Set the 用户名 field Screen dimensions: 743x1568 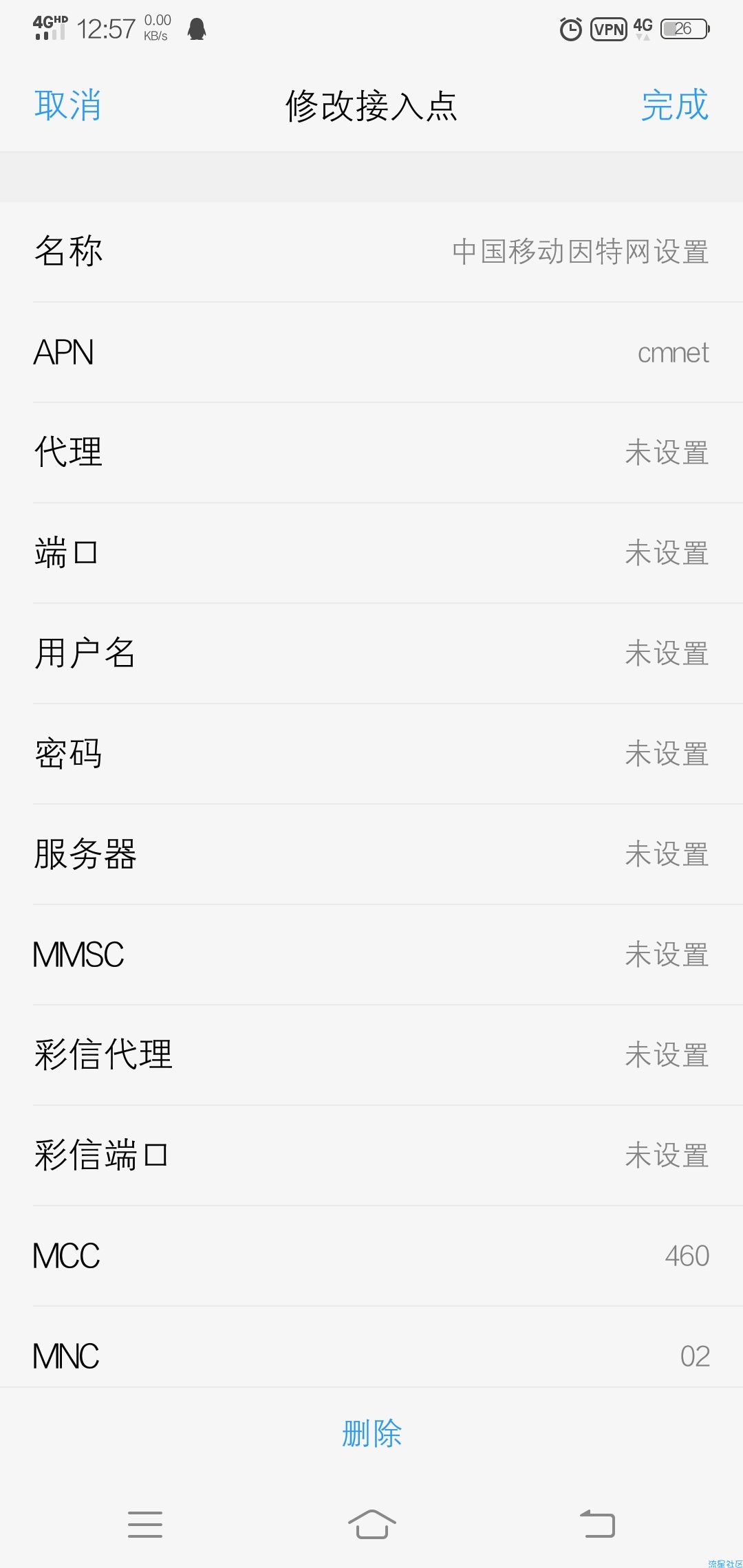point(371,653)
